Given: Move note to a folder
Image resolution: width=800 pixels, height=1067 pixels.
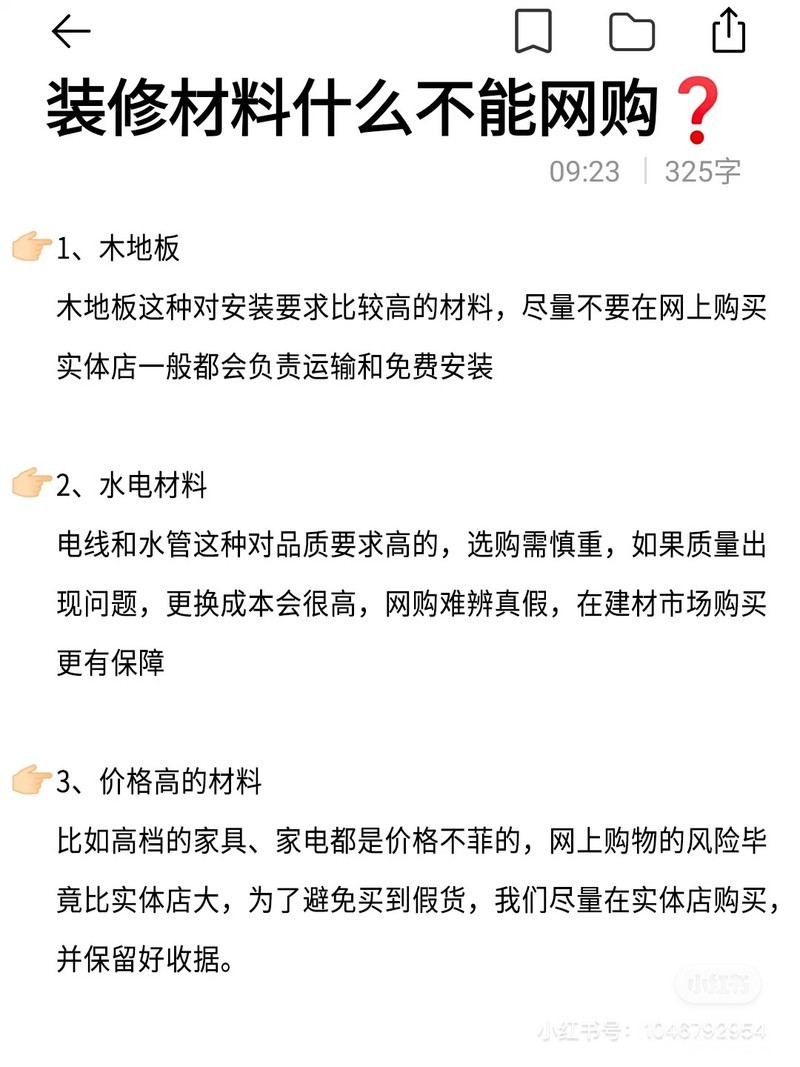Looking at the screenshot, I should tap(632, 32).
